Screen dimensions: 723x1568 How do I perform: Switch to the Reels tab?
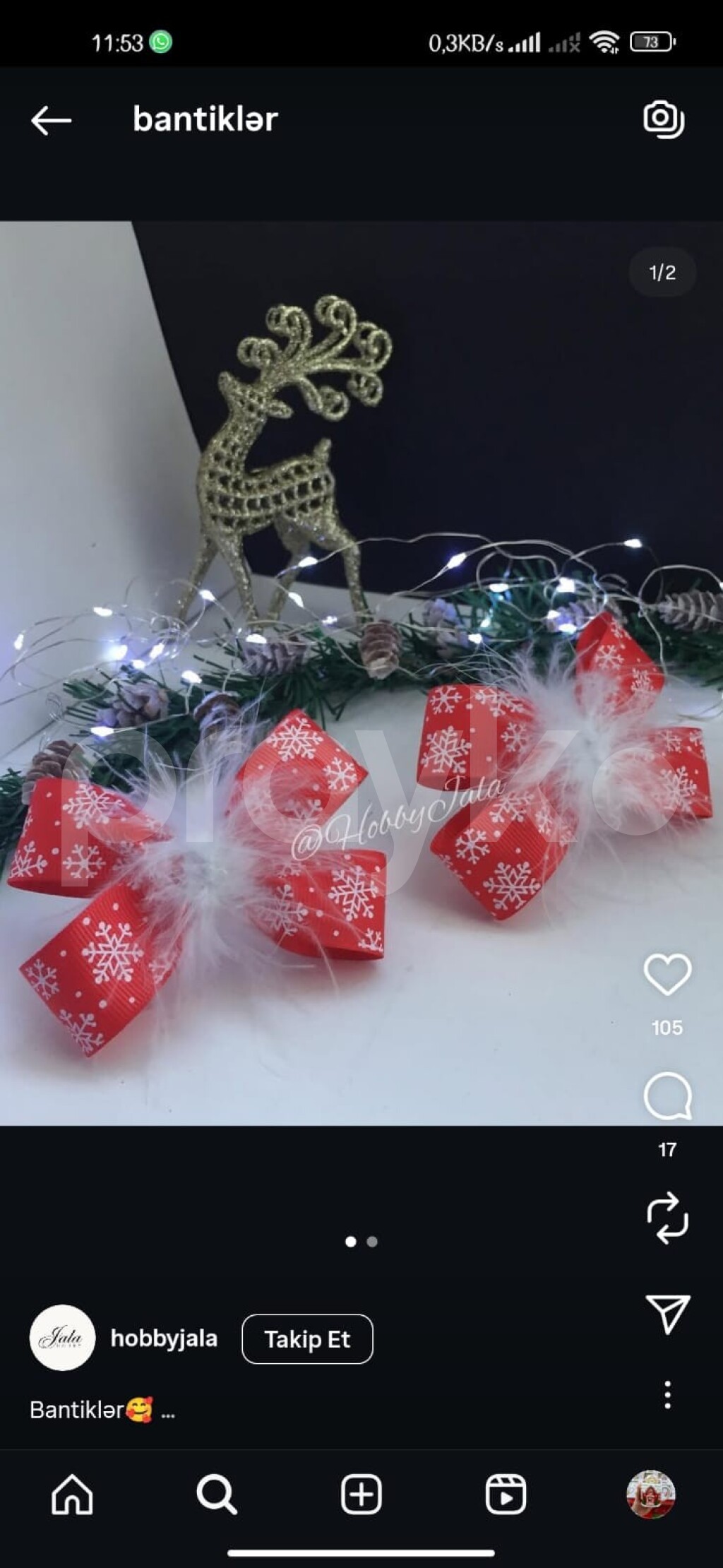(x=506, y=1495)
